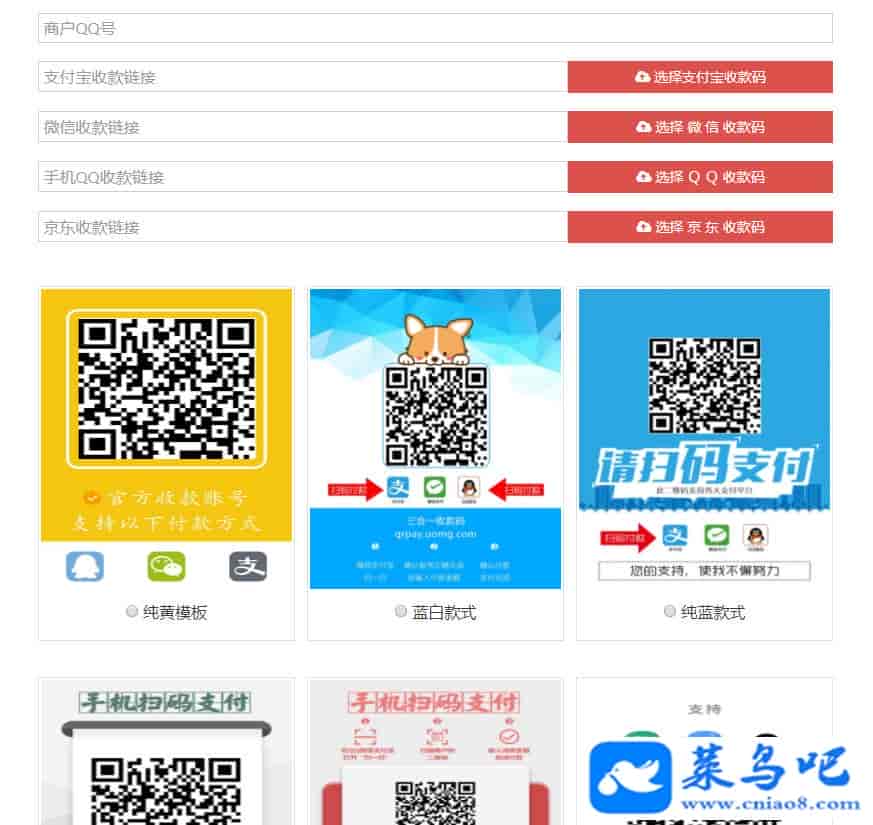Enter the 微信收款链接 field
873x825 pixels.
303,127
